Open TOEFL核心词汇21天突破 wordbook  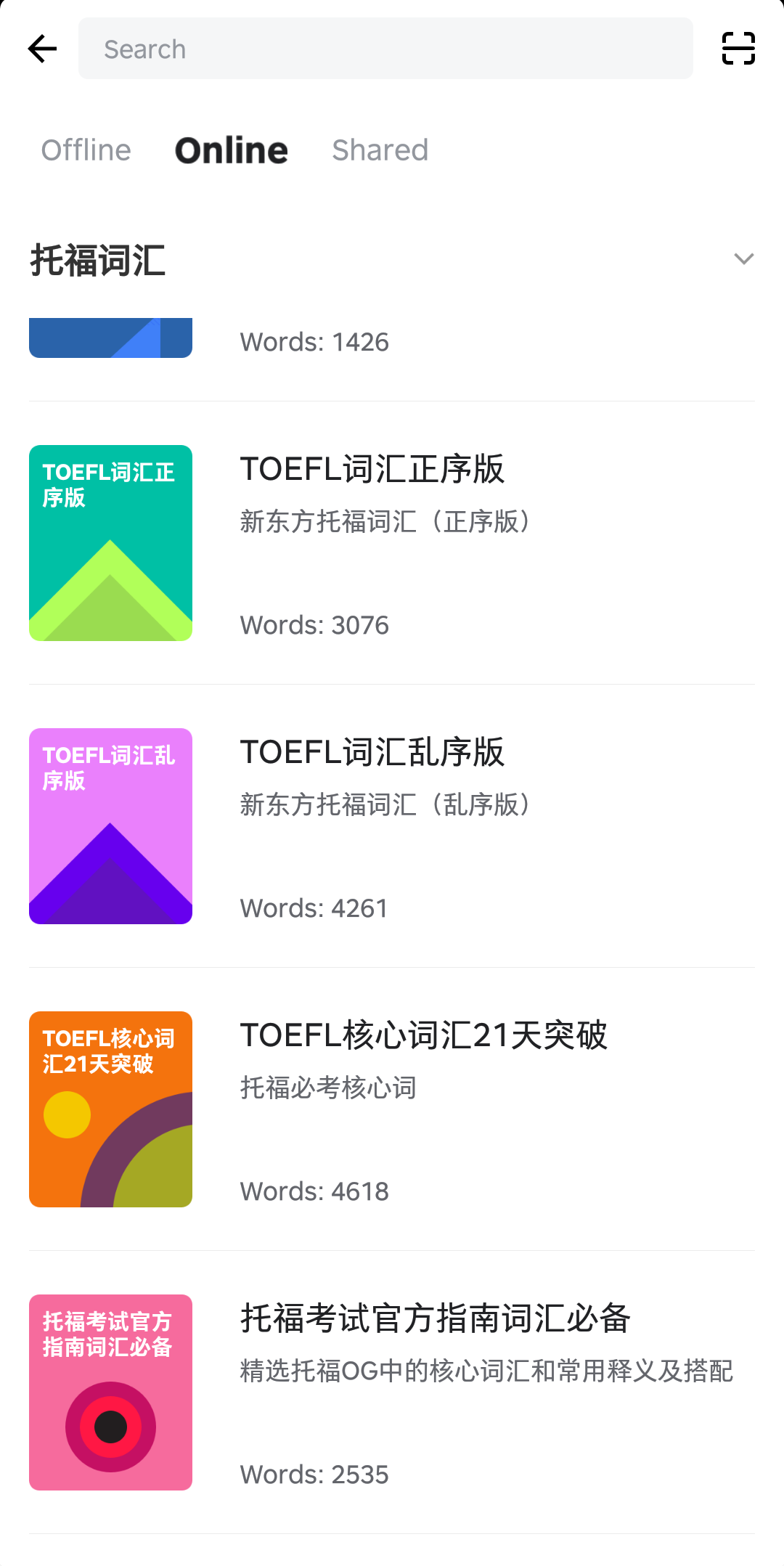click(x=392, y=1109)
